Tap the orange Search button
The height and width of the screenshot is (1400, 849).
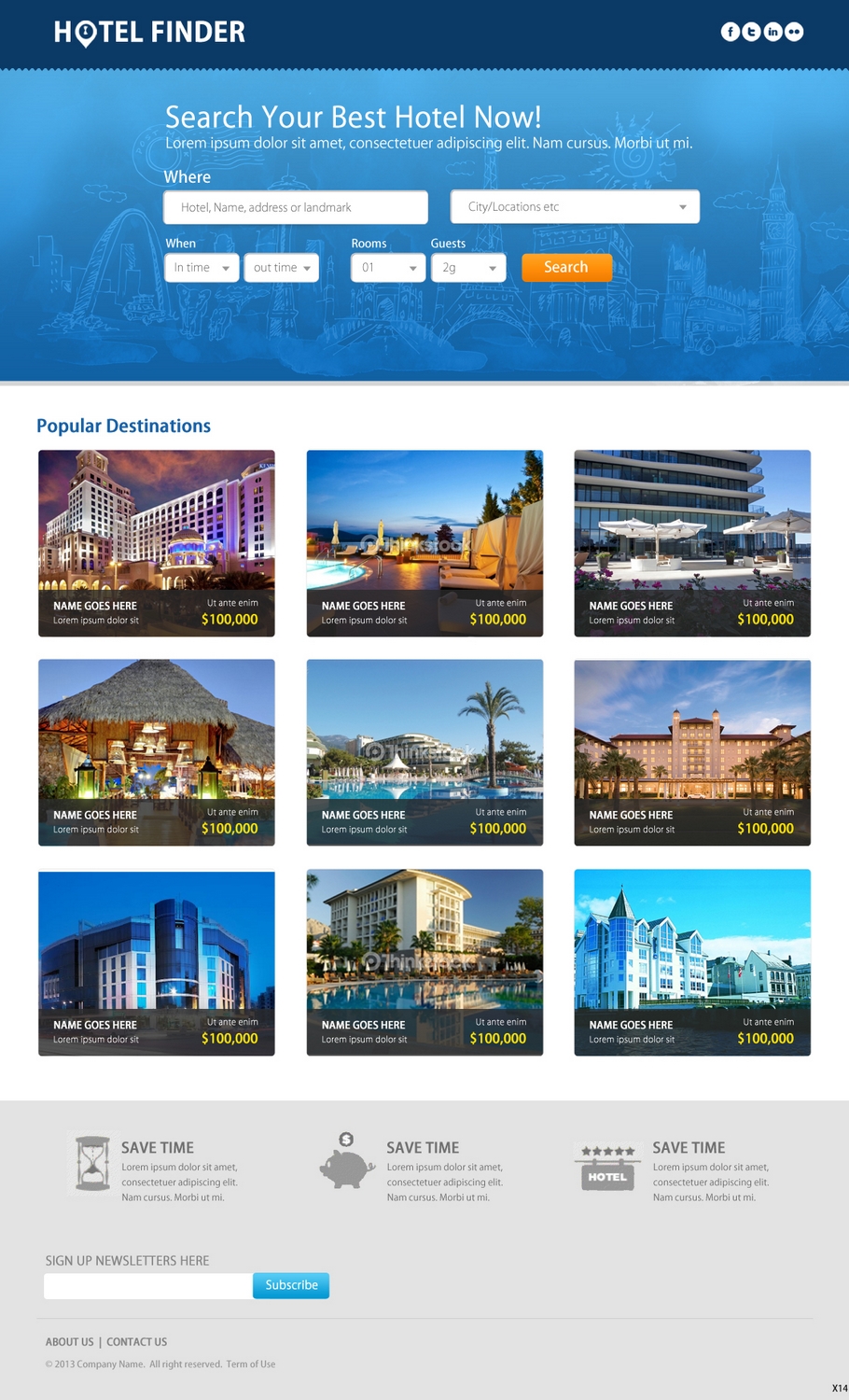pos(566,268)
